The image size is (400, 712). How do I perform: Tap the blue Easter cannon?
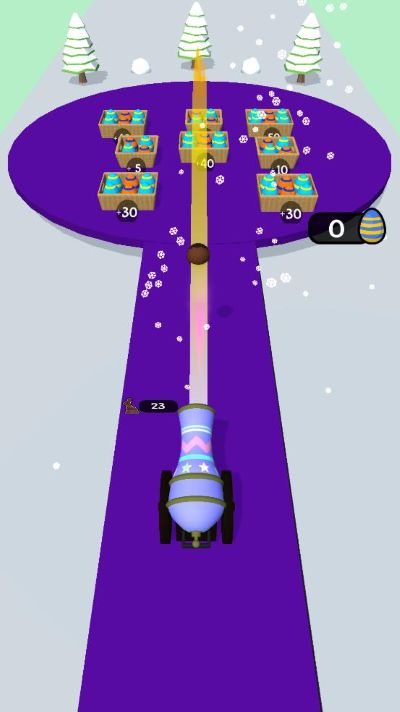pos(196,475)
